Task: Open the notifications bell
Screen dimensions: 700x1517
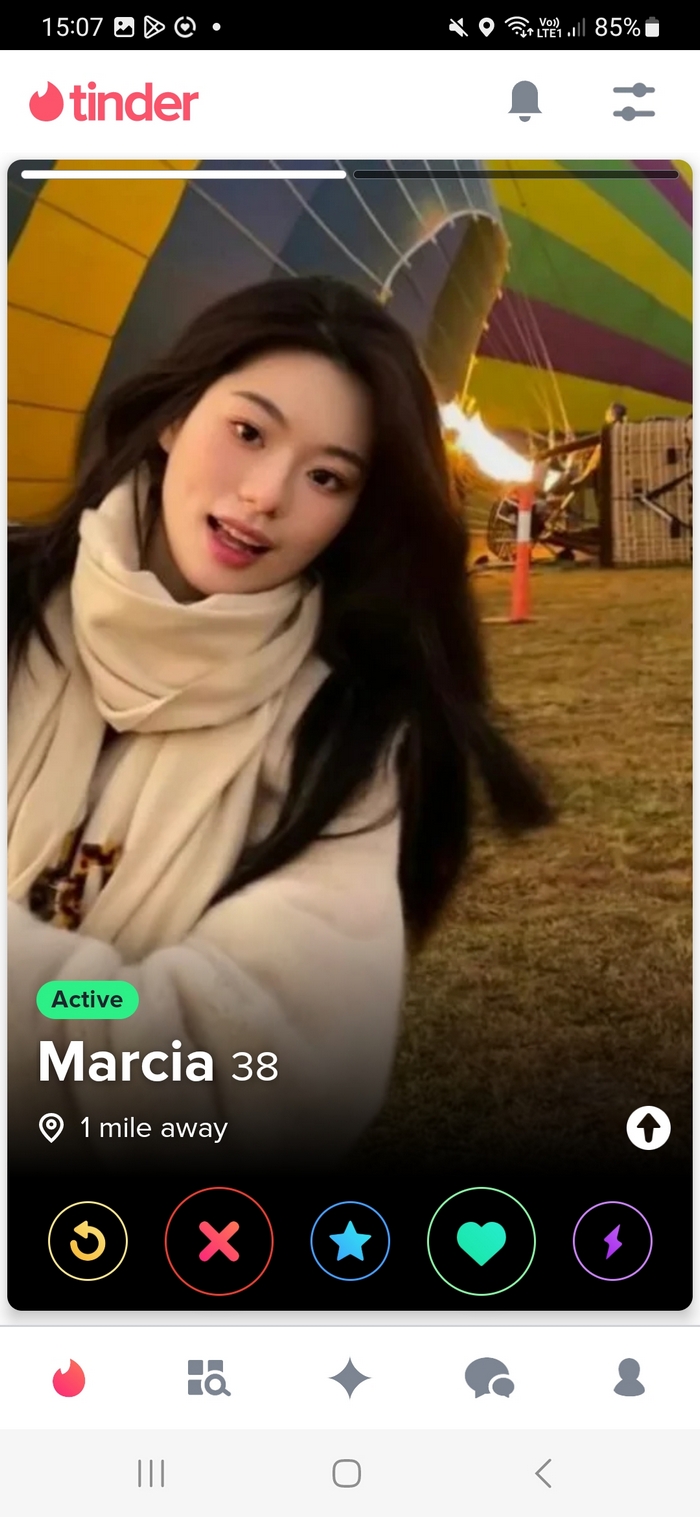Action: (x=525, y=101)
